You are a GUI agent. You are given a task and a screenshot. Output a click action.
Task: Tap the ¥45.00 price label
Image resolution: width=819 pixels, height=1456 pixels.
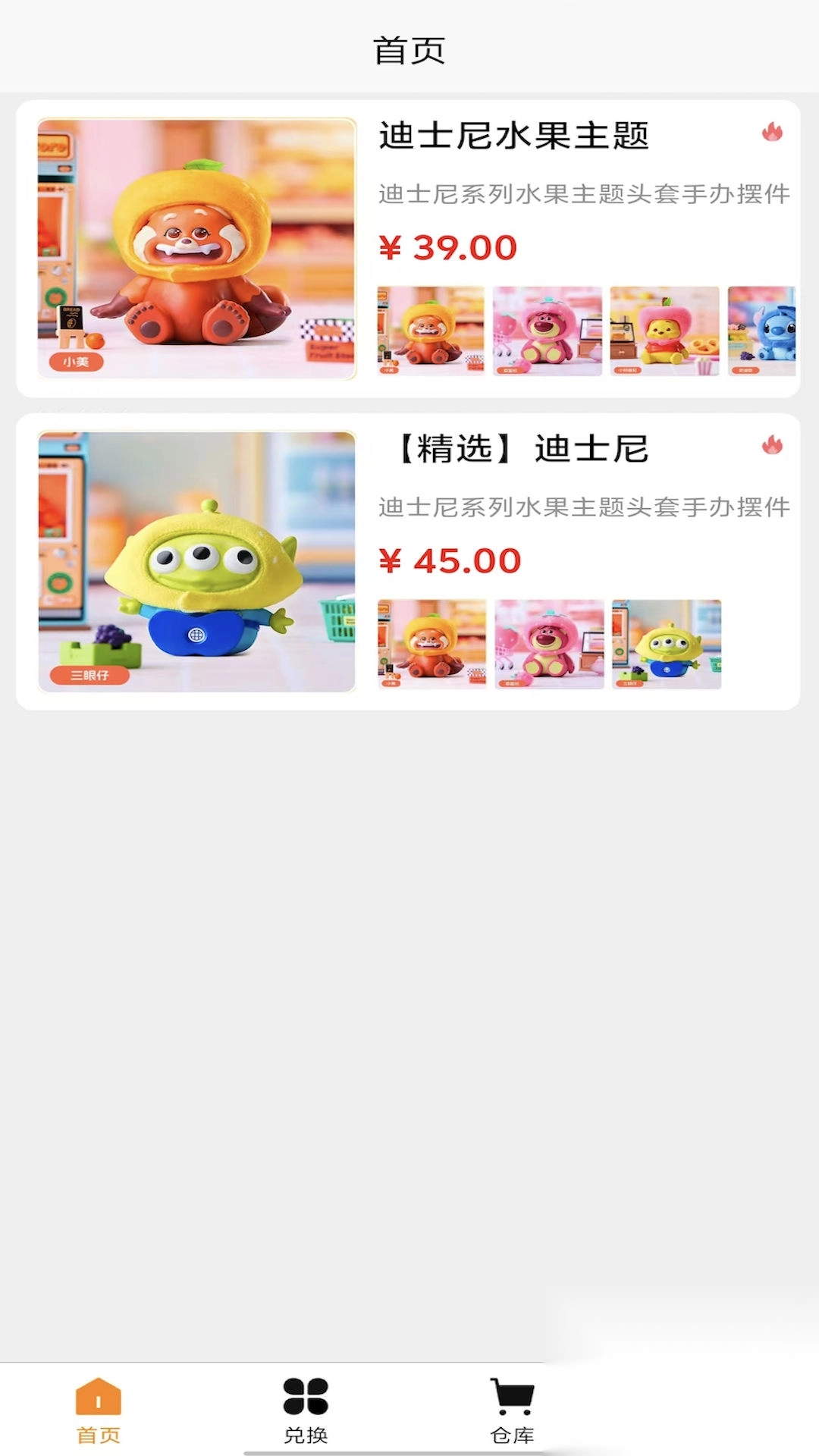pos(449,561)
